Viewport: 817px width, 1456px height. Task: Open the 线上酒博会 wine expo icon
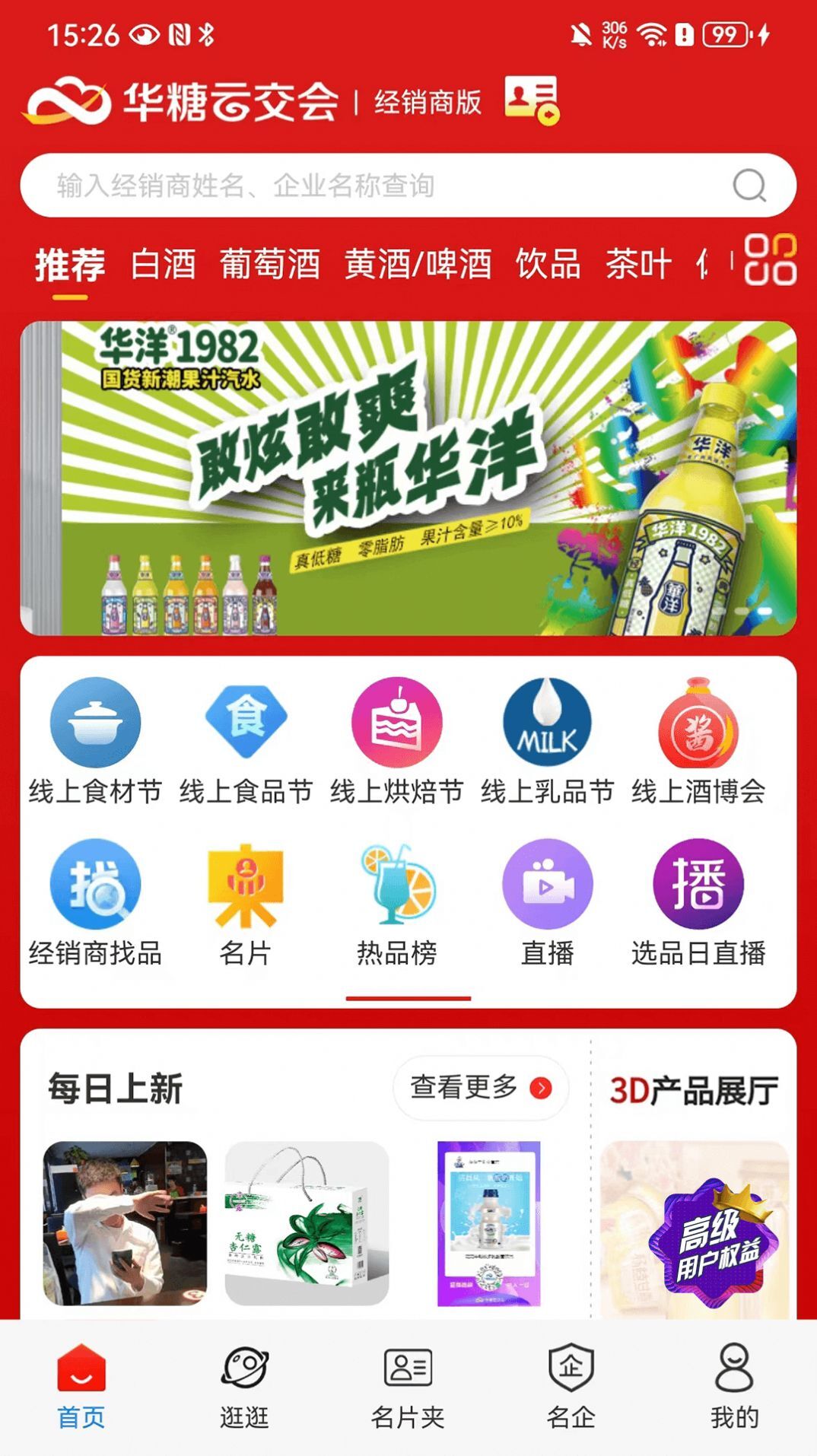pyautogui.click(x=698, y=723)
